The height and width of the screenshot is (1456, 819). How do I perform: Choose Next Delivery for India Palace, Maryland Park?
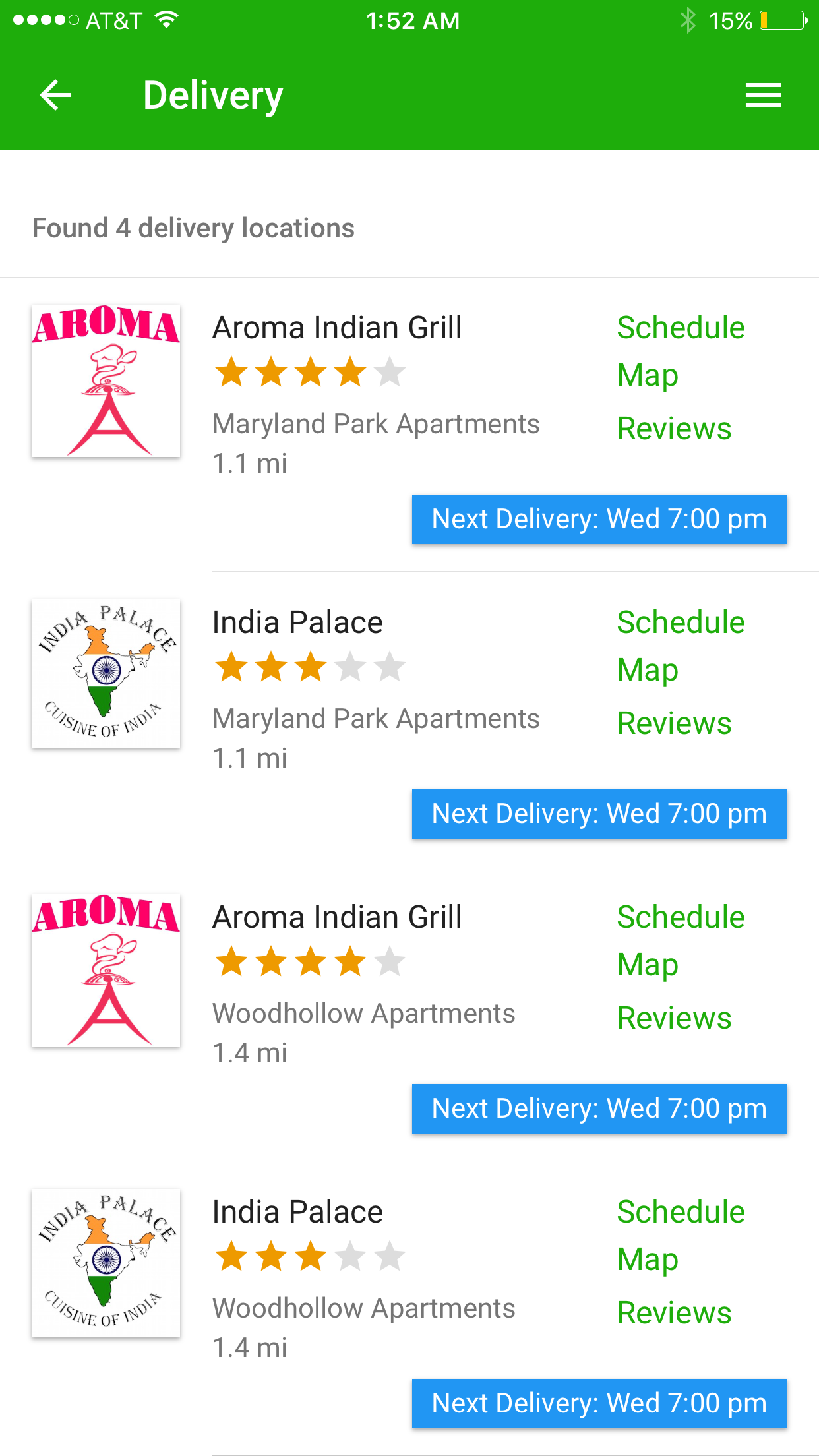pyautogui.click(x=599, y=814)
